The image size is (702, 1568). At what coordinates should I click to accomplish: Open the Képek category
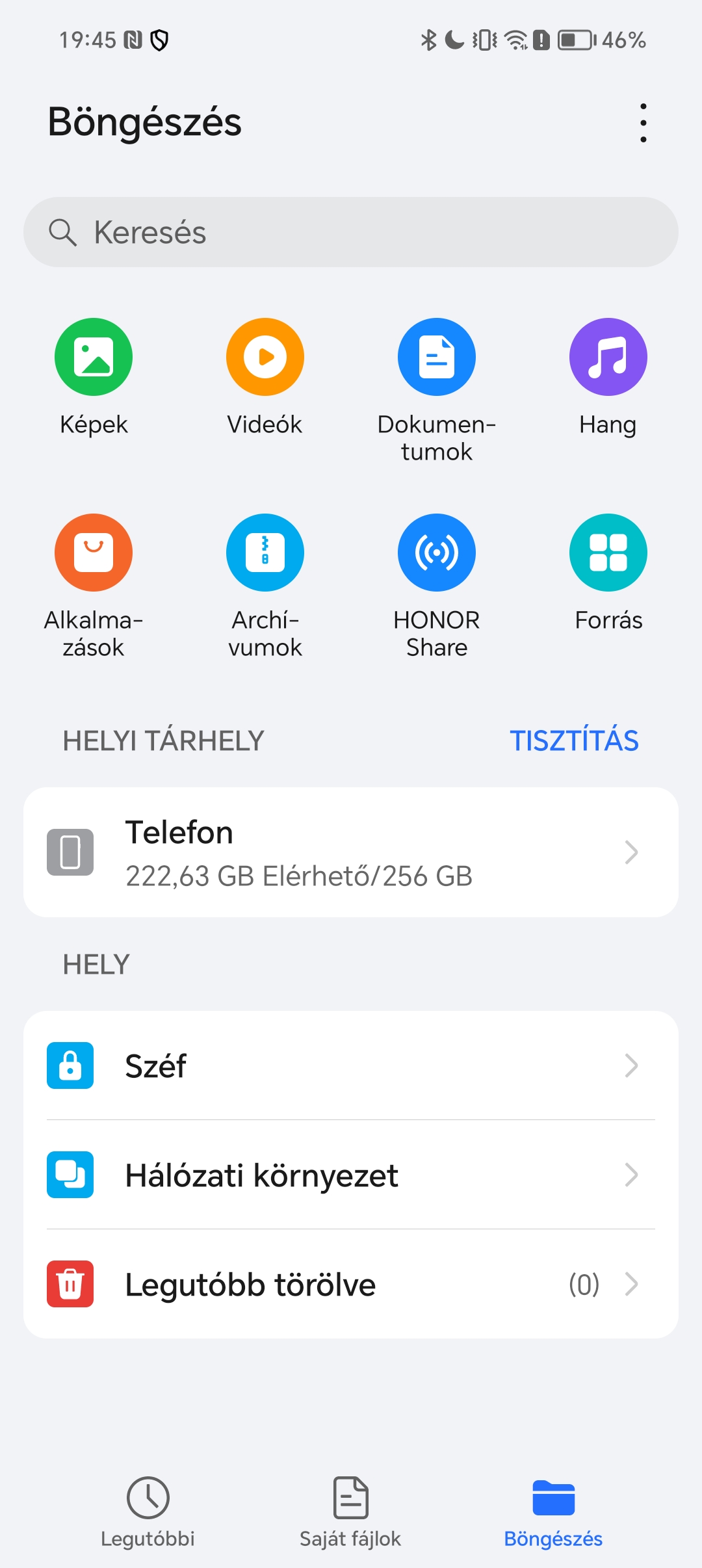(94, 377)
